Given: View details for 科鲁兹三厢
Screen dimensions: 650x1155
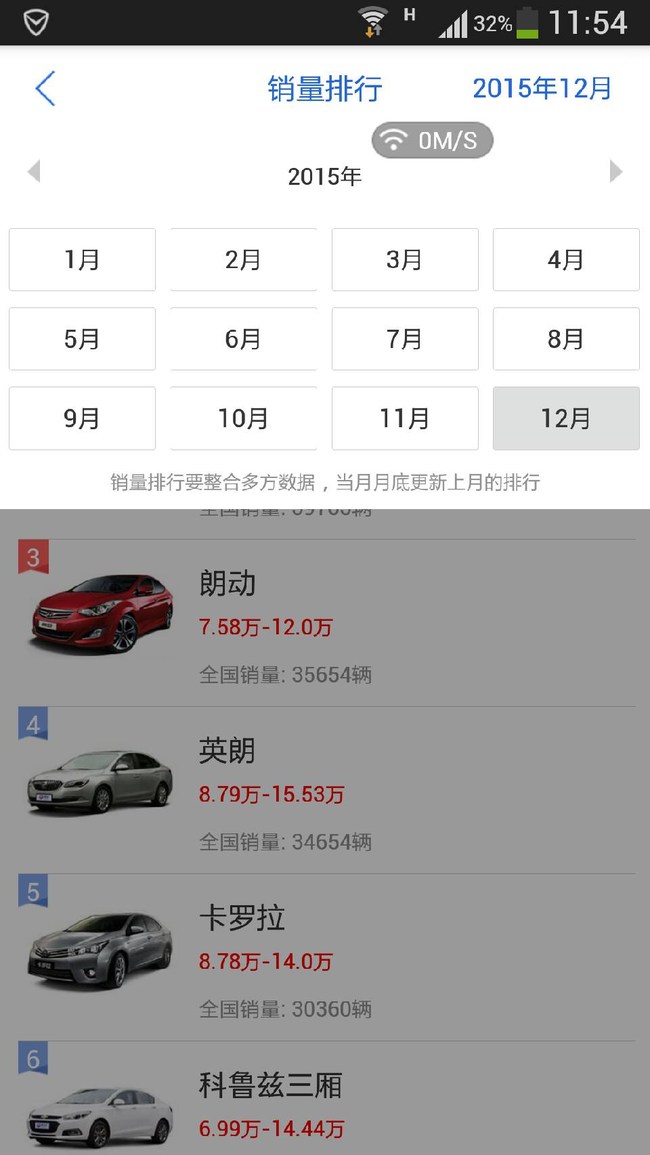Looking at the screenshot, I should 325,1100.
